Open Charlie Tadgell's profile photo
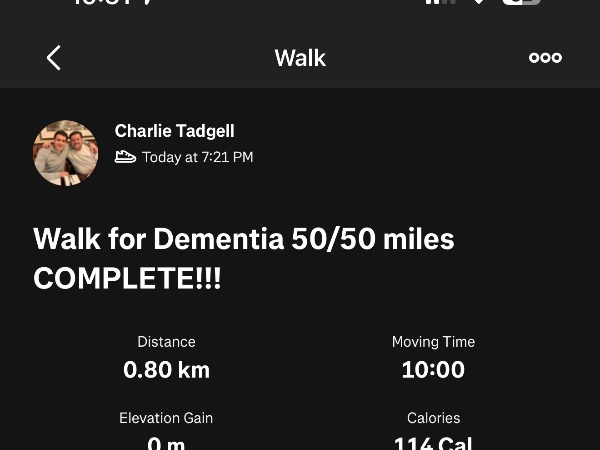This screenshot has width=600, height=450. tap(66, 153)
